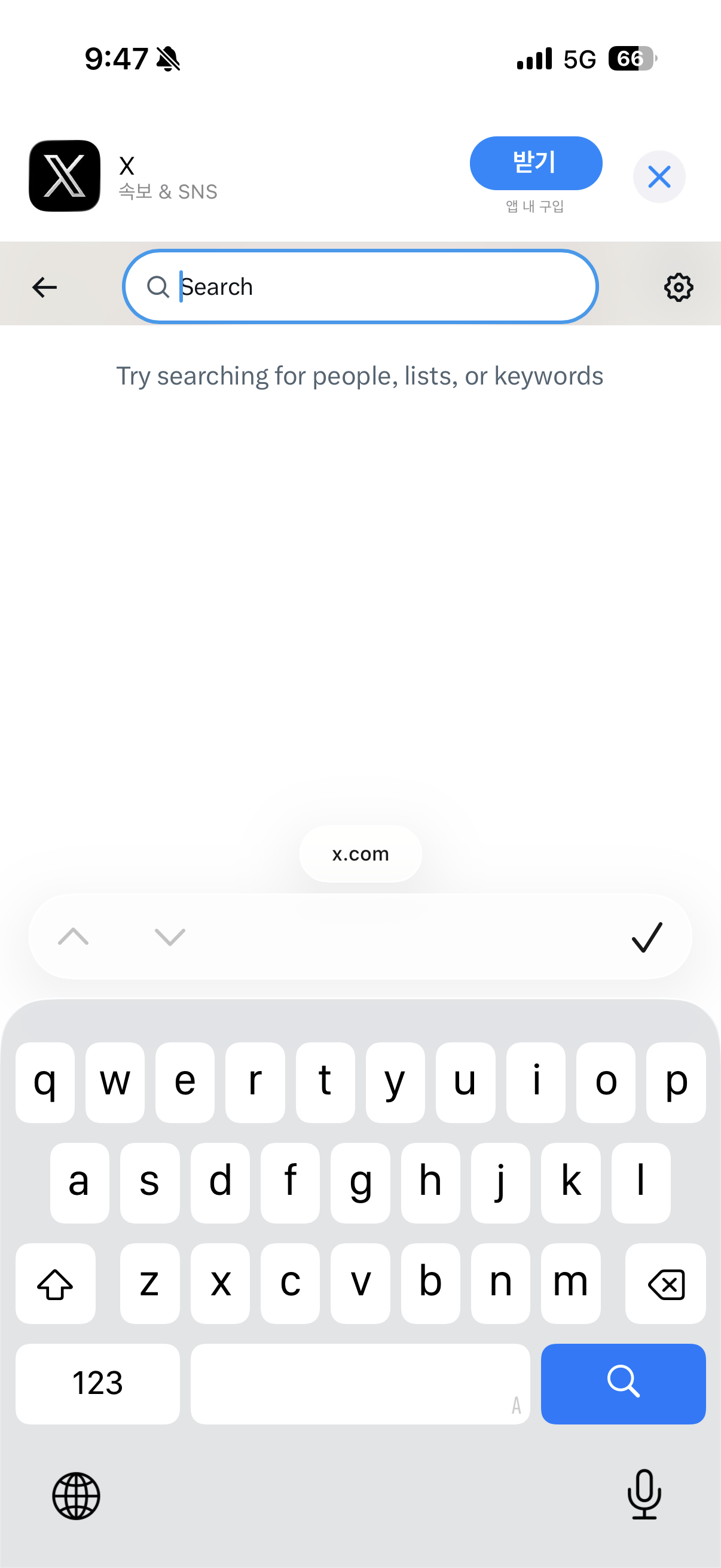The width and height of the screenshot is (721, 1568).
Task: Tap the 받기 button for X app
Action: tap(536, 163)
